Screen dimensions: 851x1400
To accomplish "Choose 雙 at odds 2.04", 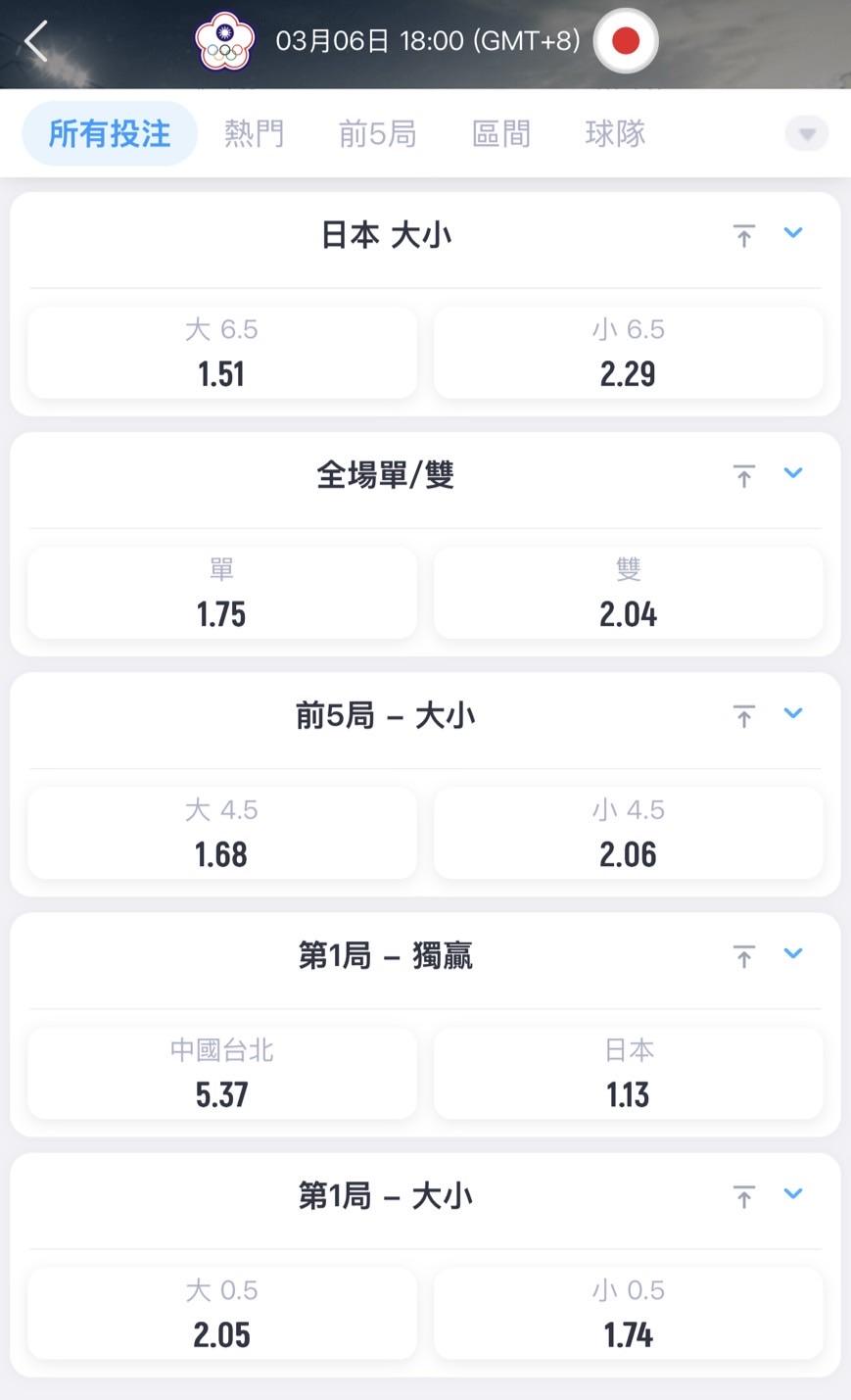I will pos(628,593).
